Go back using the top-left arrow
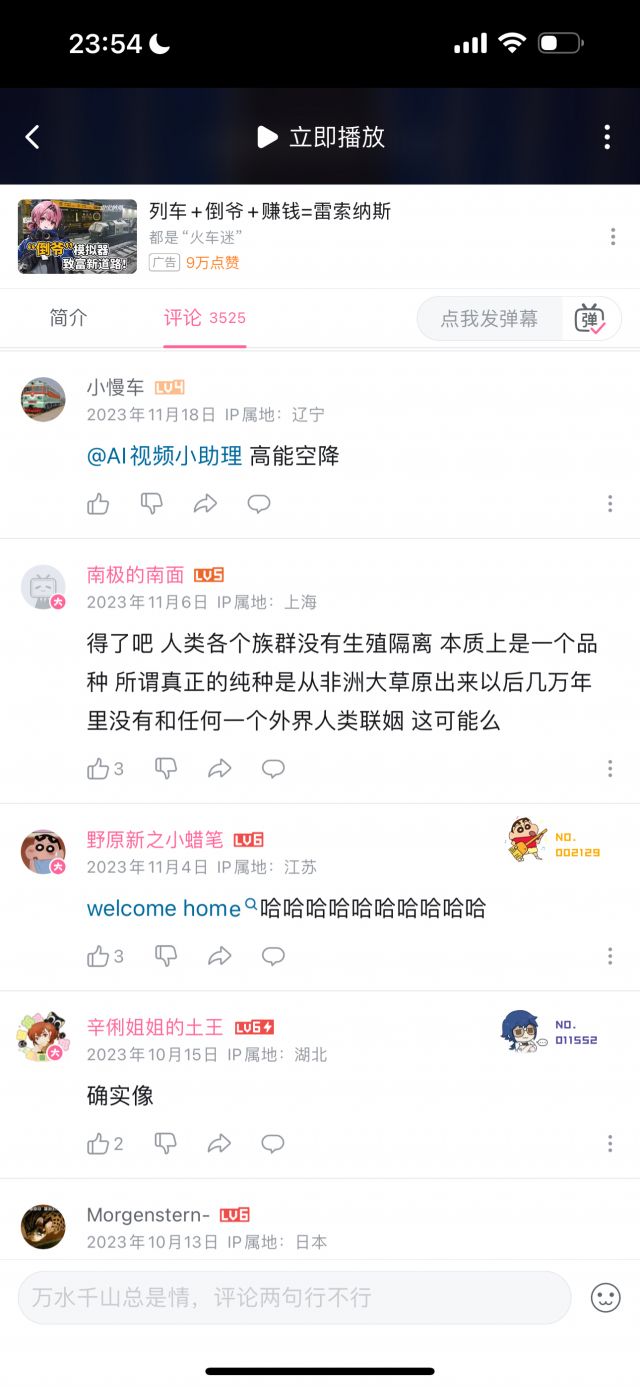The height and width of the screenshot is (1387, 640). (x=32, y=137)
